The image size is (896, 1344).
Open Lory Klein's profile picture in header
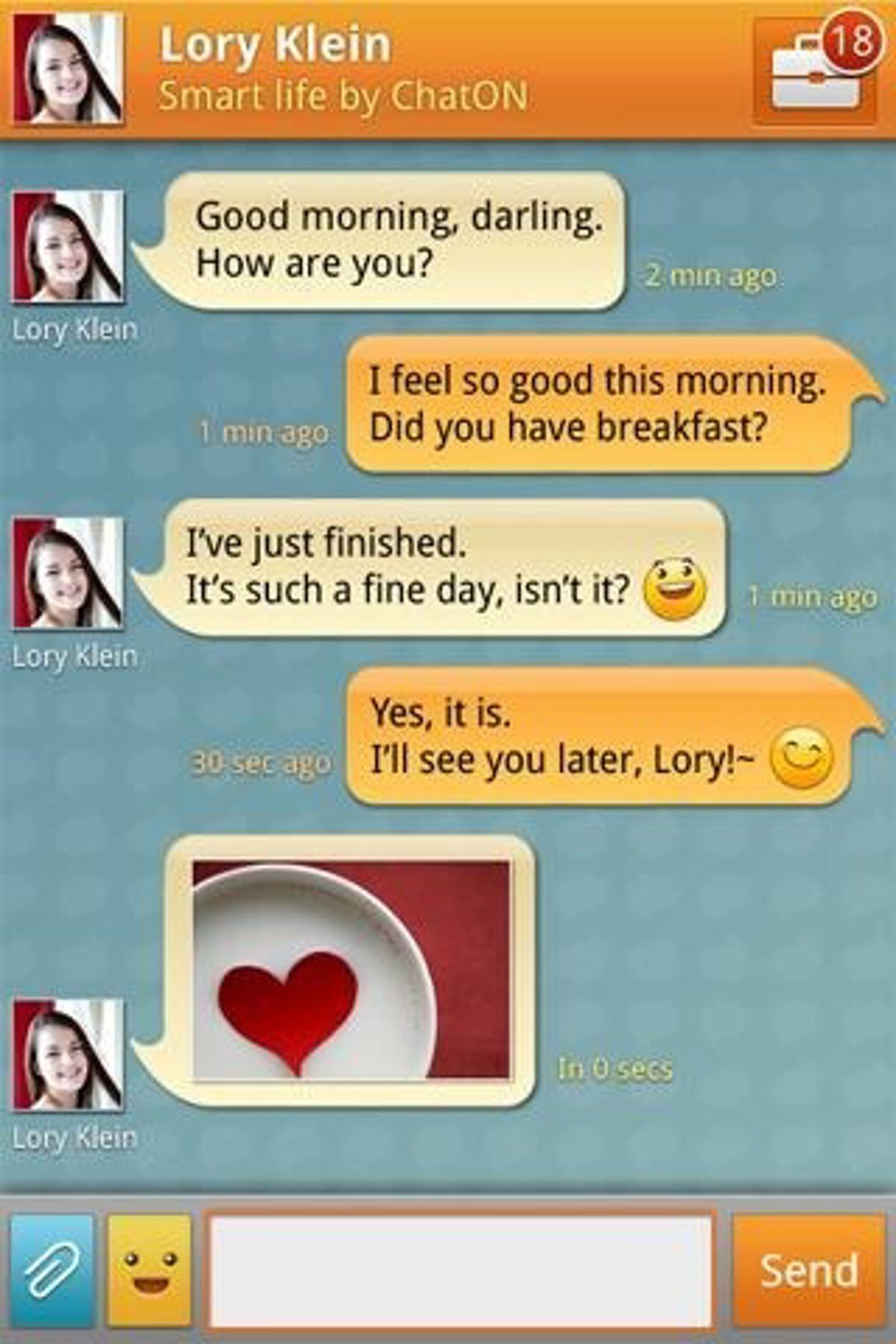click(68, 68)
